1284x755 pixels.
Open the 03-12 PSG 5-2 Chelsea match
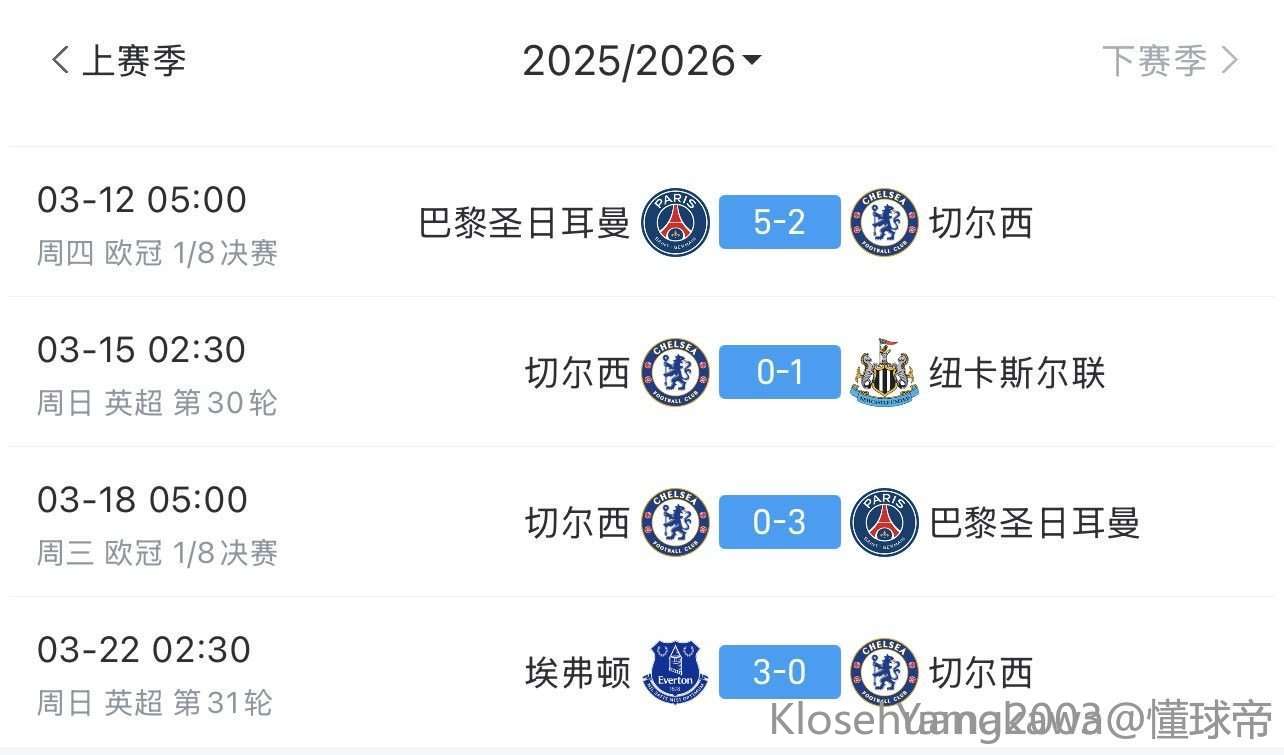[779, 222]
